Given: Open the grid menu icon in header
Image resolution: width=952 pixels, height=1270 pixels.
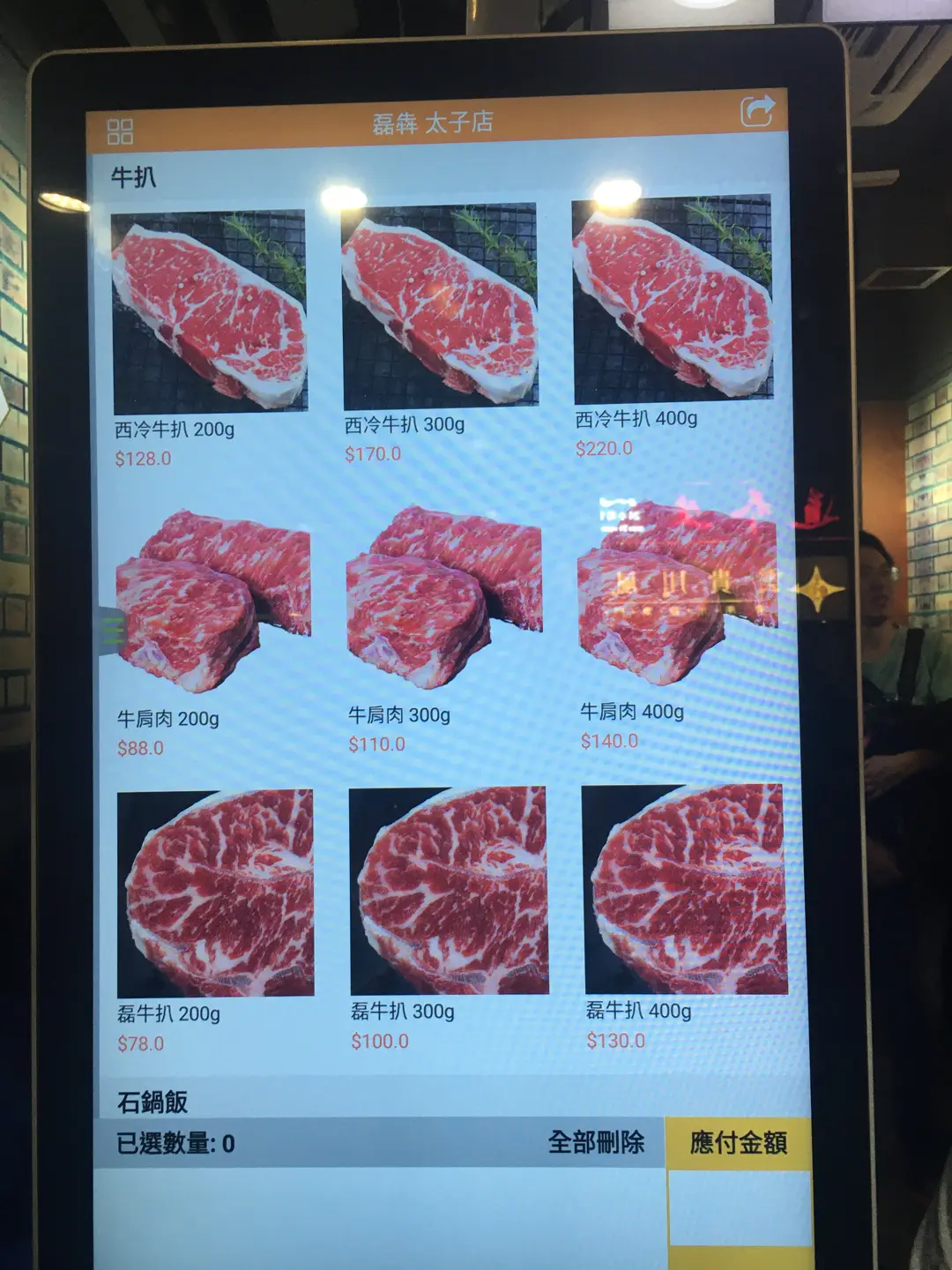Looking at the screenshot, I should pos(120,132).
